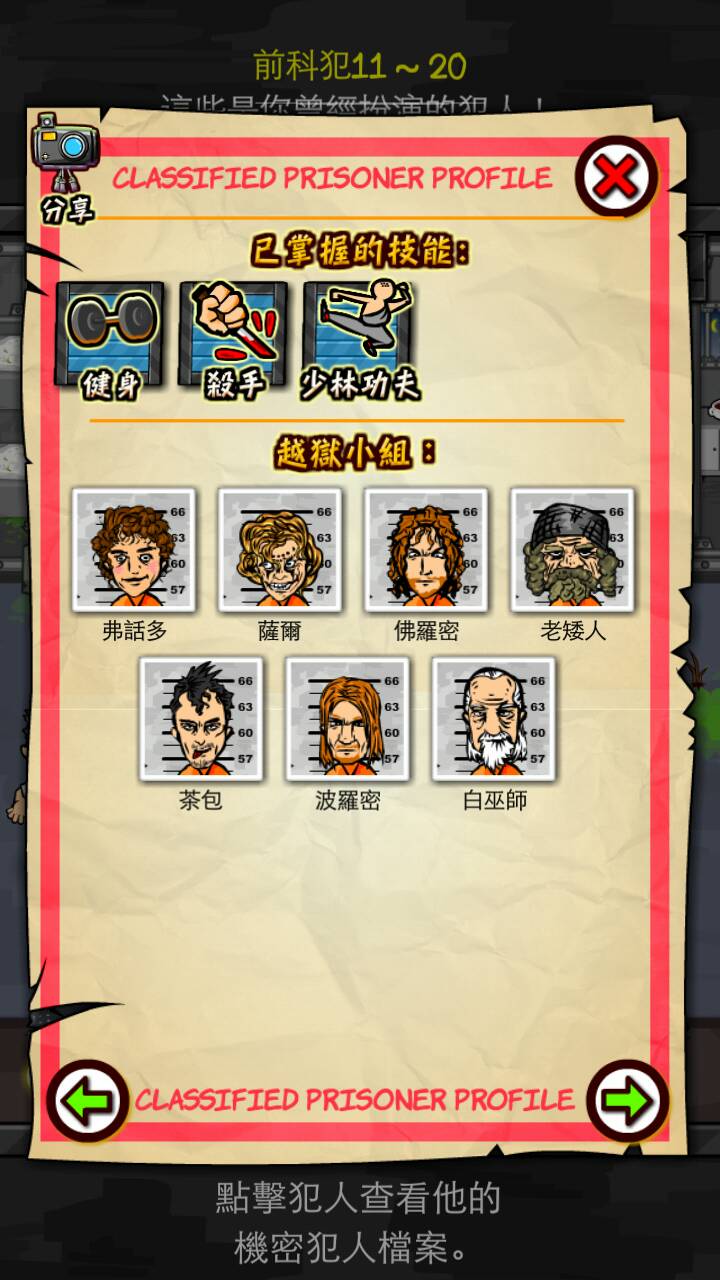Screen dimensions: 720x1280
Task: Close the prisoner profile popup
Action: click(x=616, y=178)
